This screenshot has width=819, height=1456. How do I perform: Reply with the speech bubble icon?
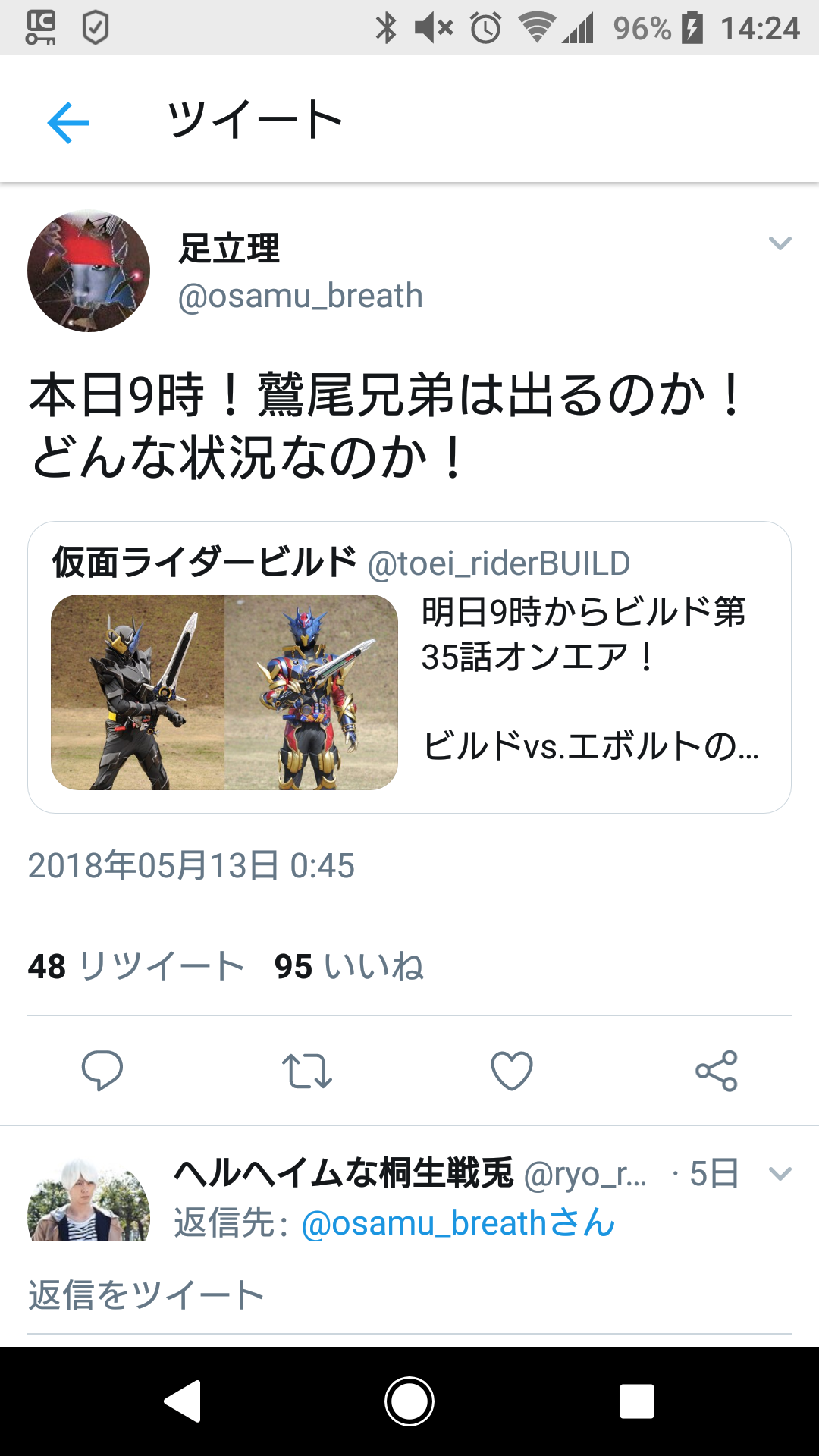102,1071
